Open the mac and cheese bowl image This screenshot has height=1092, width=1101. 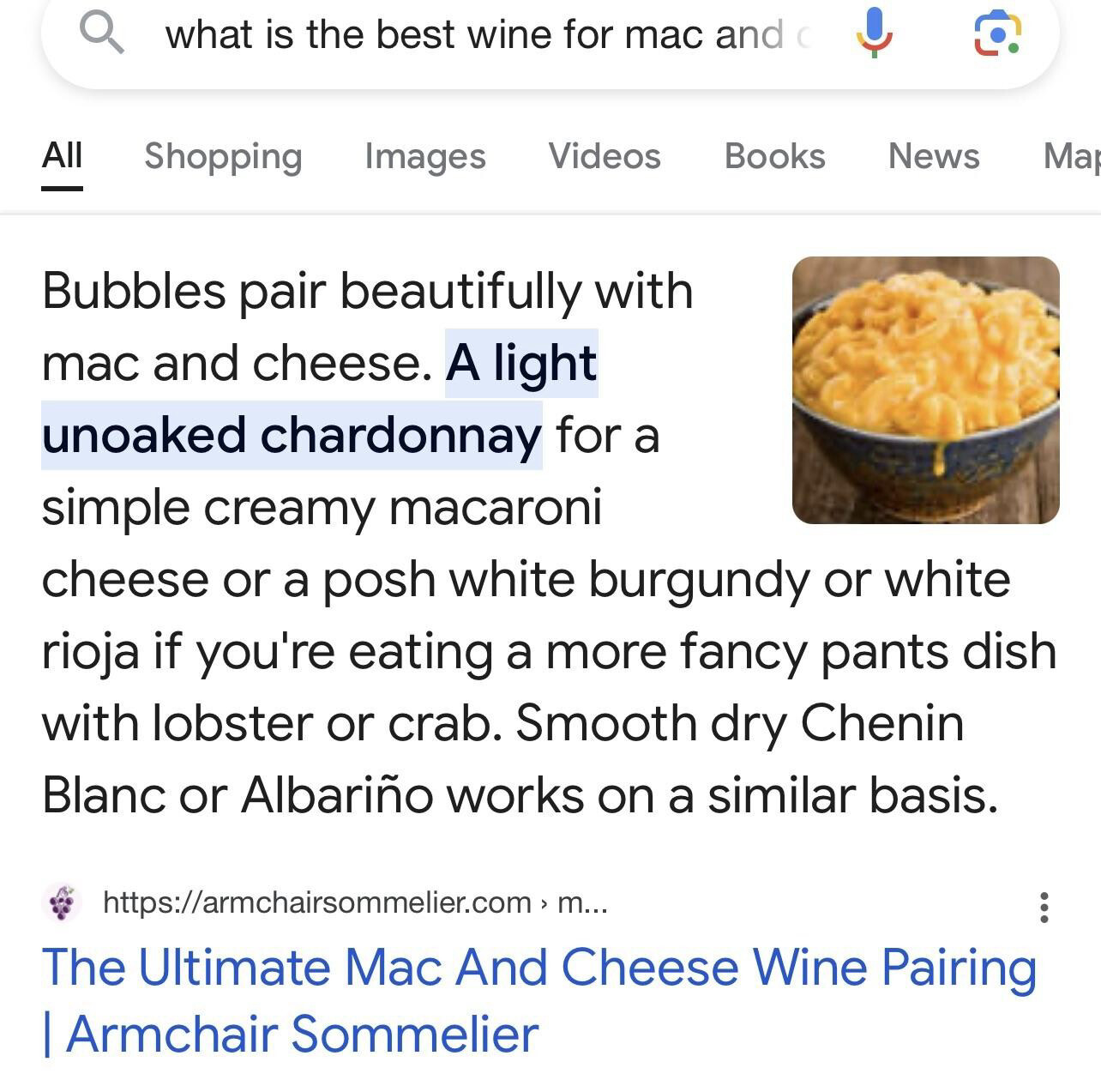coord(925,390)
